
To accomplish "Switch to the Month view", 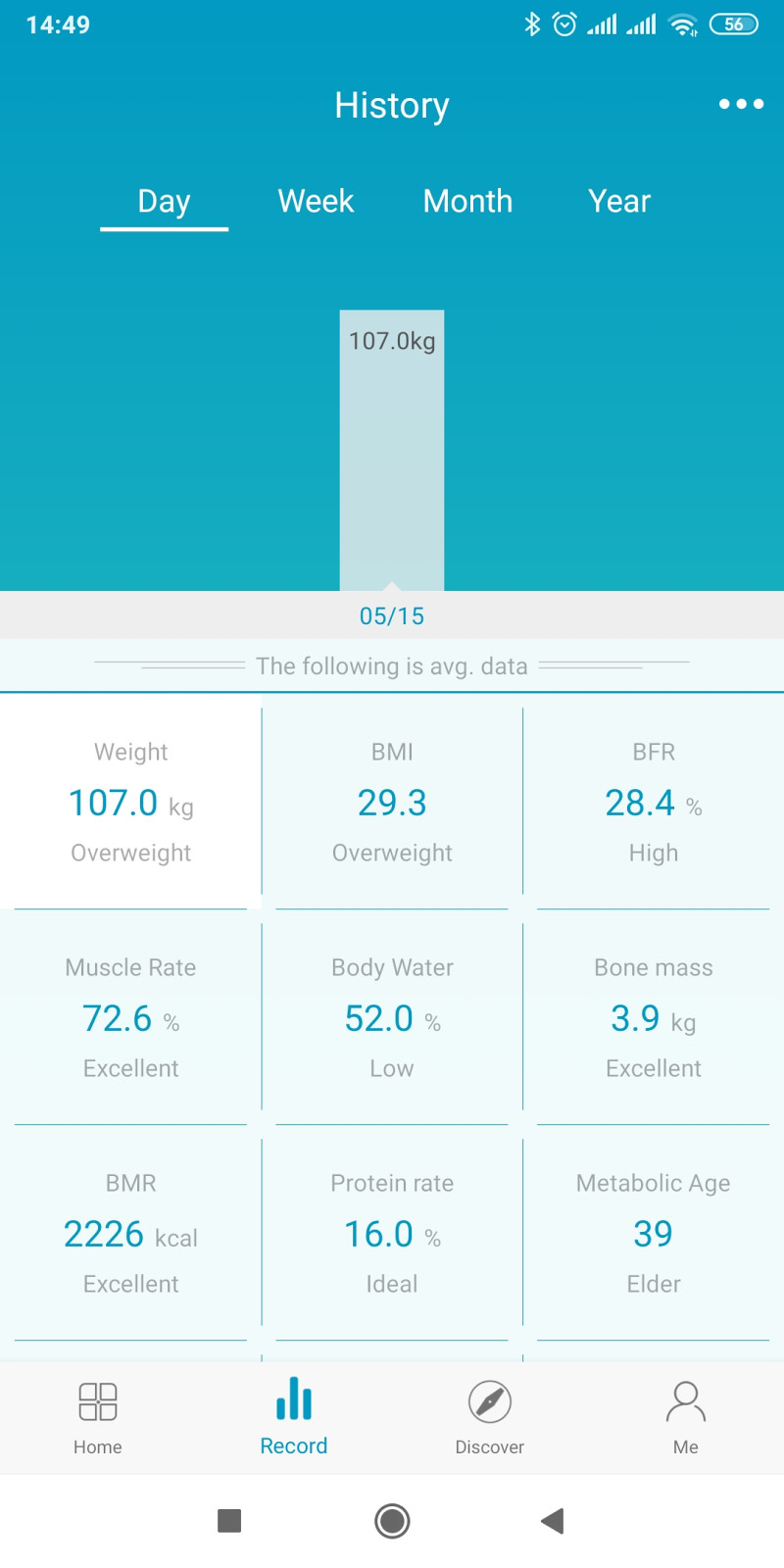I will click(467, 201).
